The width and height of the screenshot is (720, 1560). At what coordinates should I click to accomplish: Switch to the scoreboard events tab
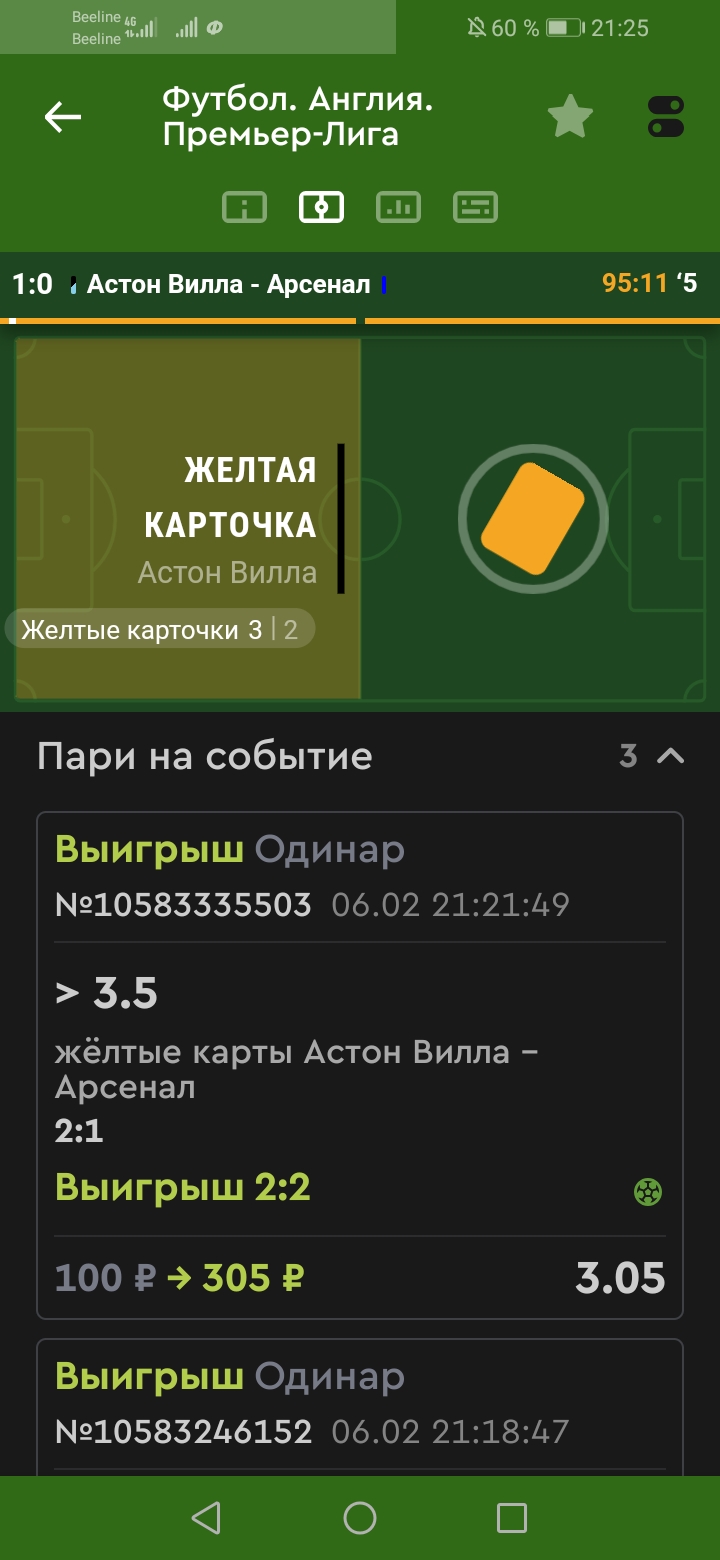[475, 207]
